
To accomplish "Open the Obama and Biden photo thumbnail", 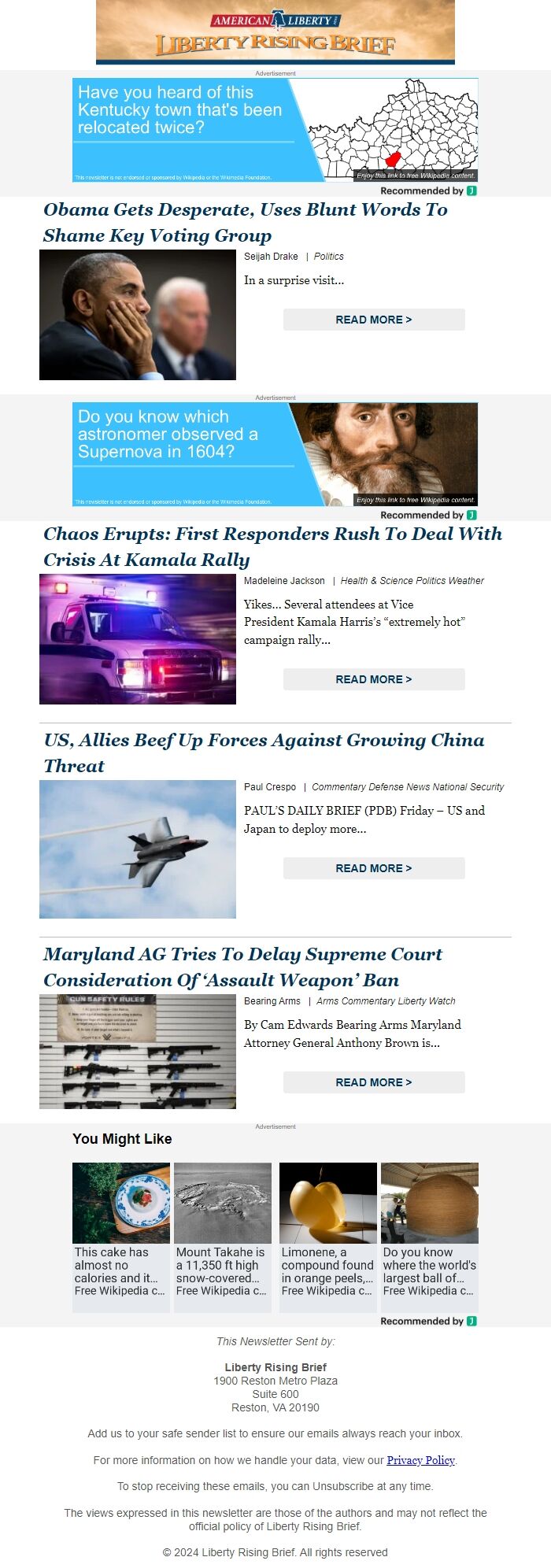I will coord(138,315).
